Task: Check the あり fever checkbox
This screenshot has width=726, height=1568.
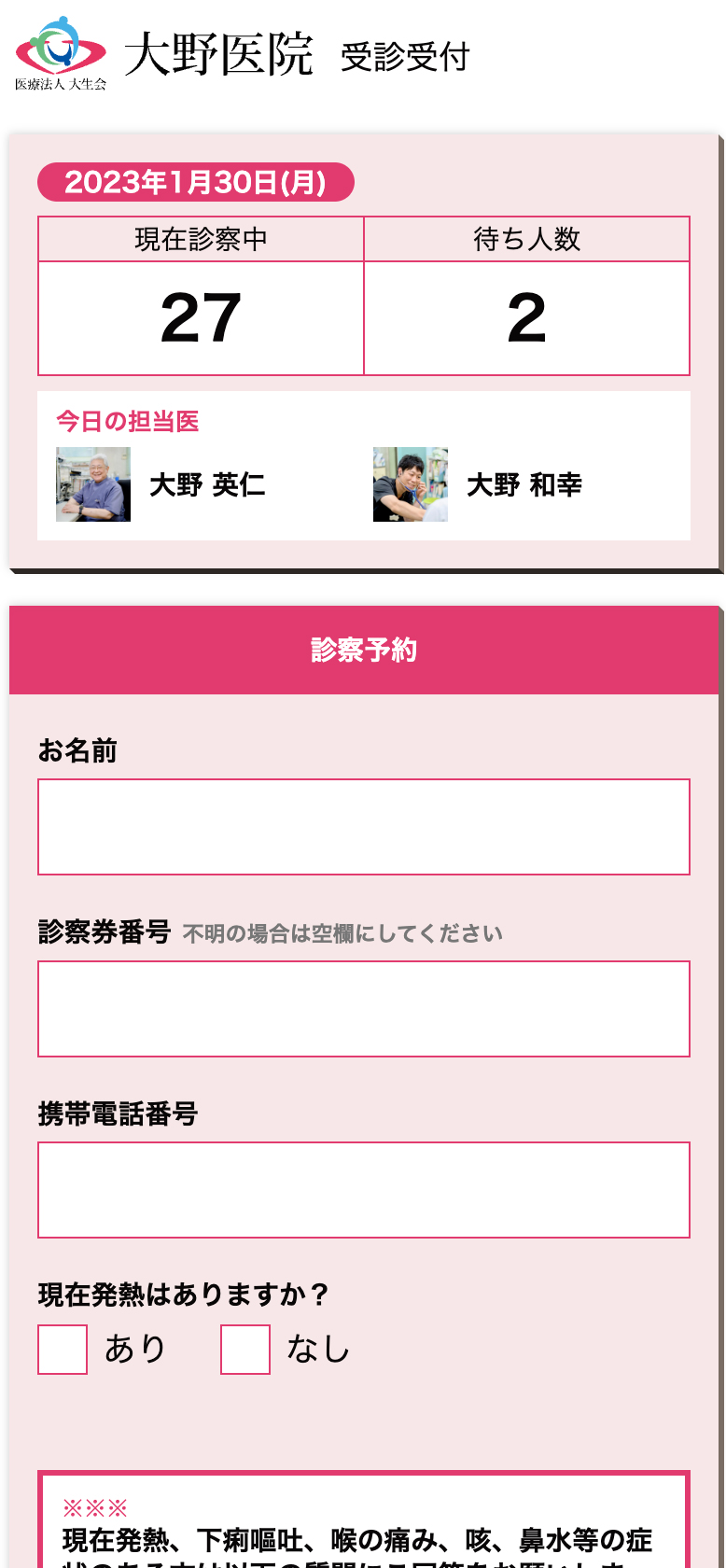Action: point(63,1350)
